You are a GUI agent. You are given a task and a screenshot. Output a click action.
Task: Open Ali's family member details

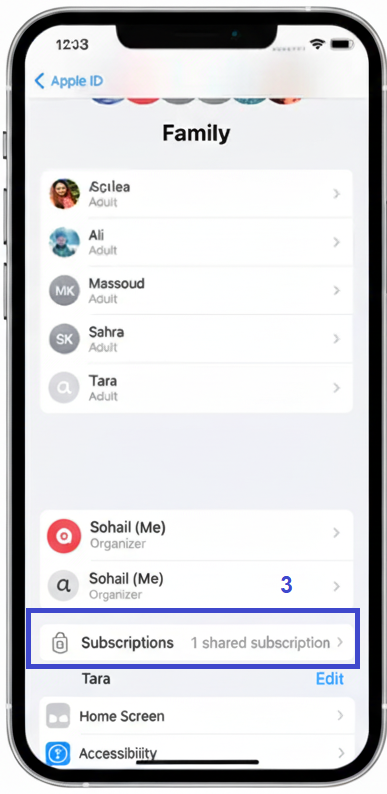197,242
